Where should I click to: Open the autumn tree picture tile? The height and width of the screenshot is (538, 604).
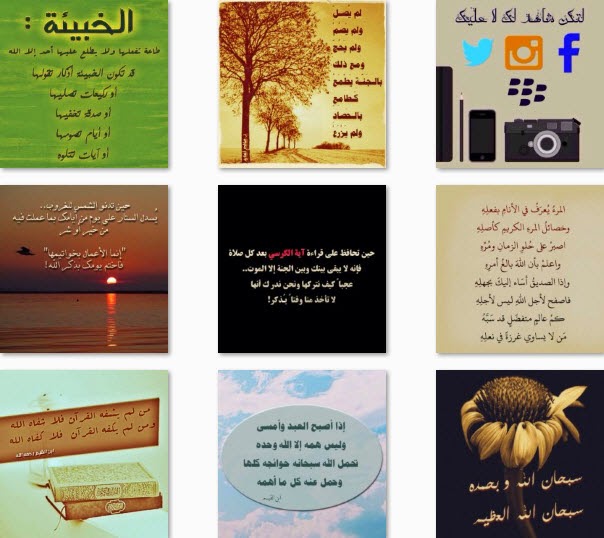click(302, 83)
